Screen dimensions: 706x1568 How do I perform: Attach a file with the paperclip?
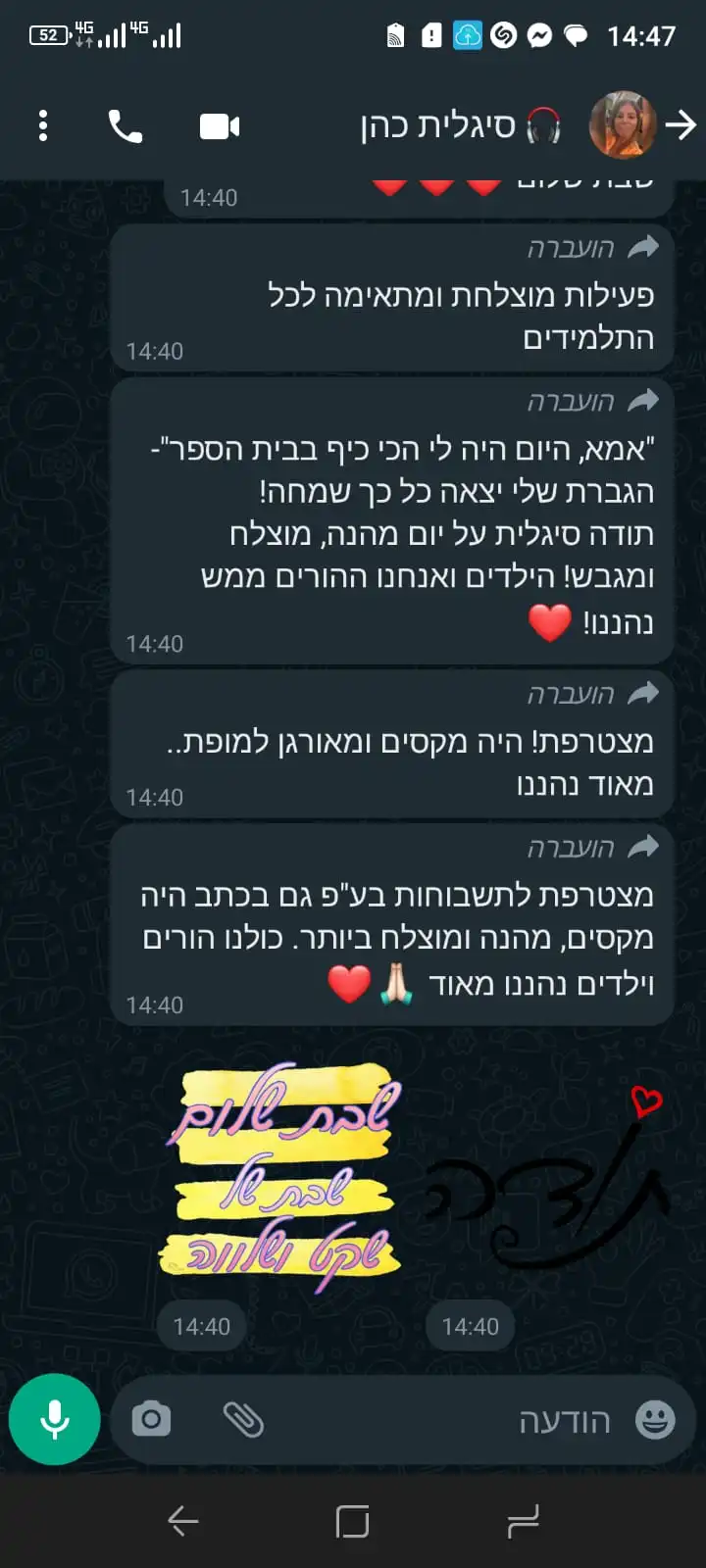pos(243,1419)
